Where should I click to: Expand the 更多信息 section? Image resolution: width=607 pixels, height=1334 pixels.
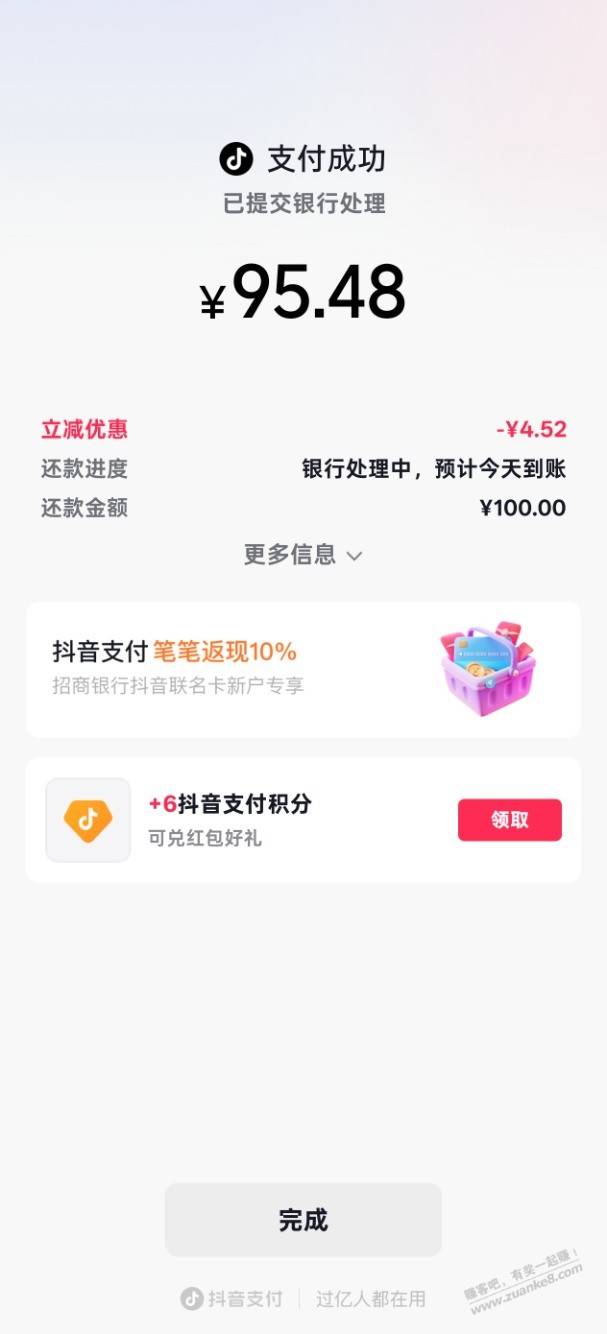[302, 555]
